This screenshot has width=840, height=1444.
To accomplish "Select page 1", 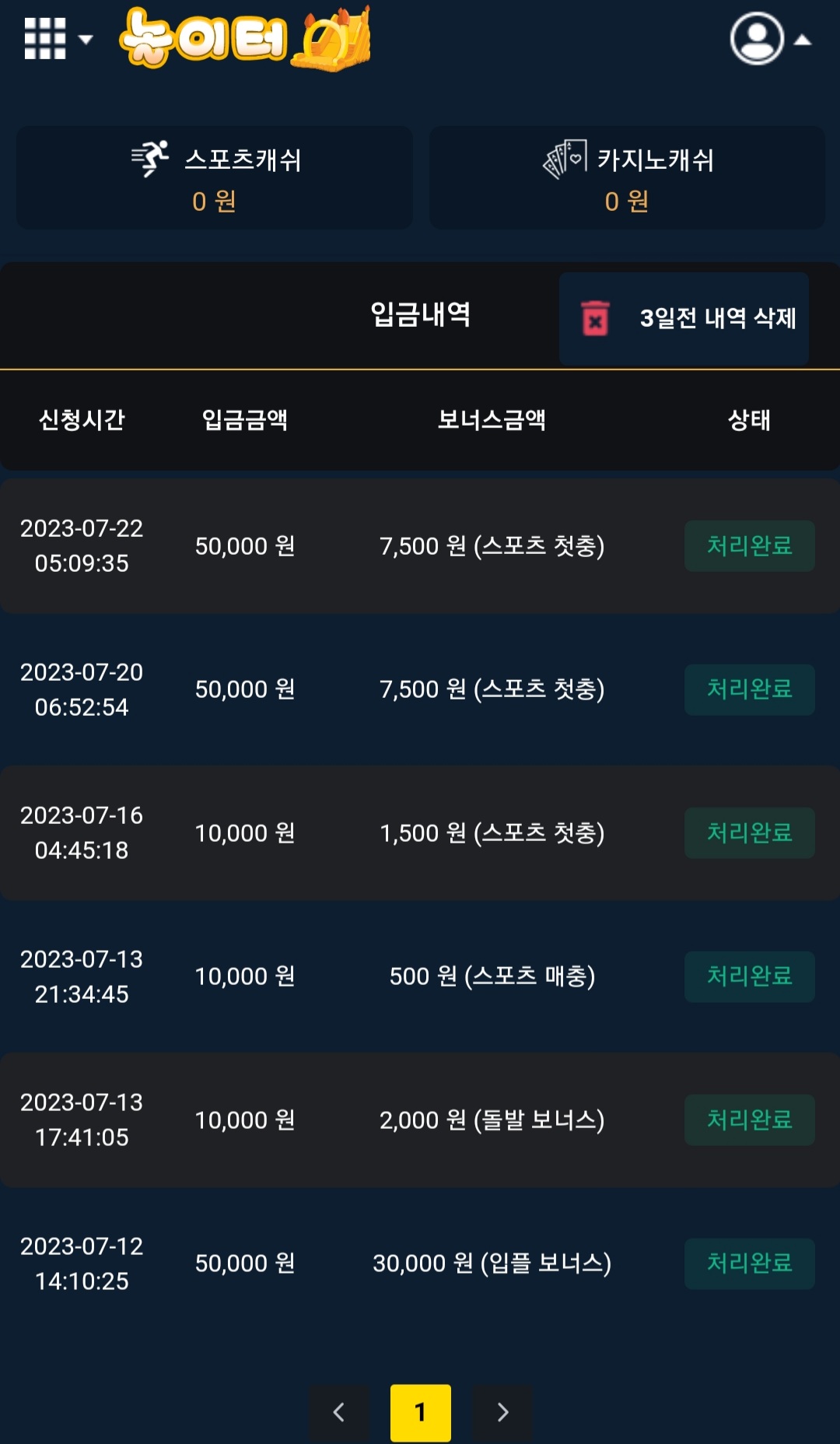I will click(421, 1412).
